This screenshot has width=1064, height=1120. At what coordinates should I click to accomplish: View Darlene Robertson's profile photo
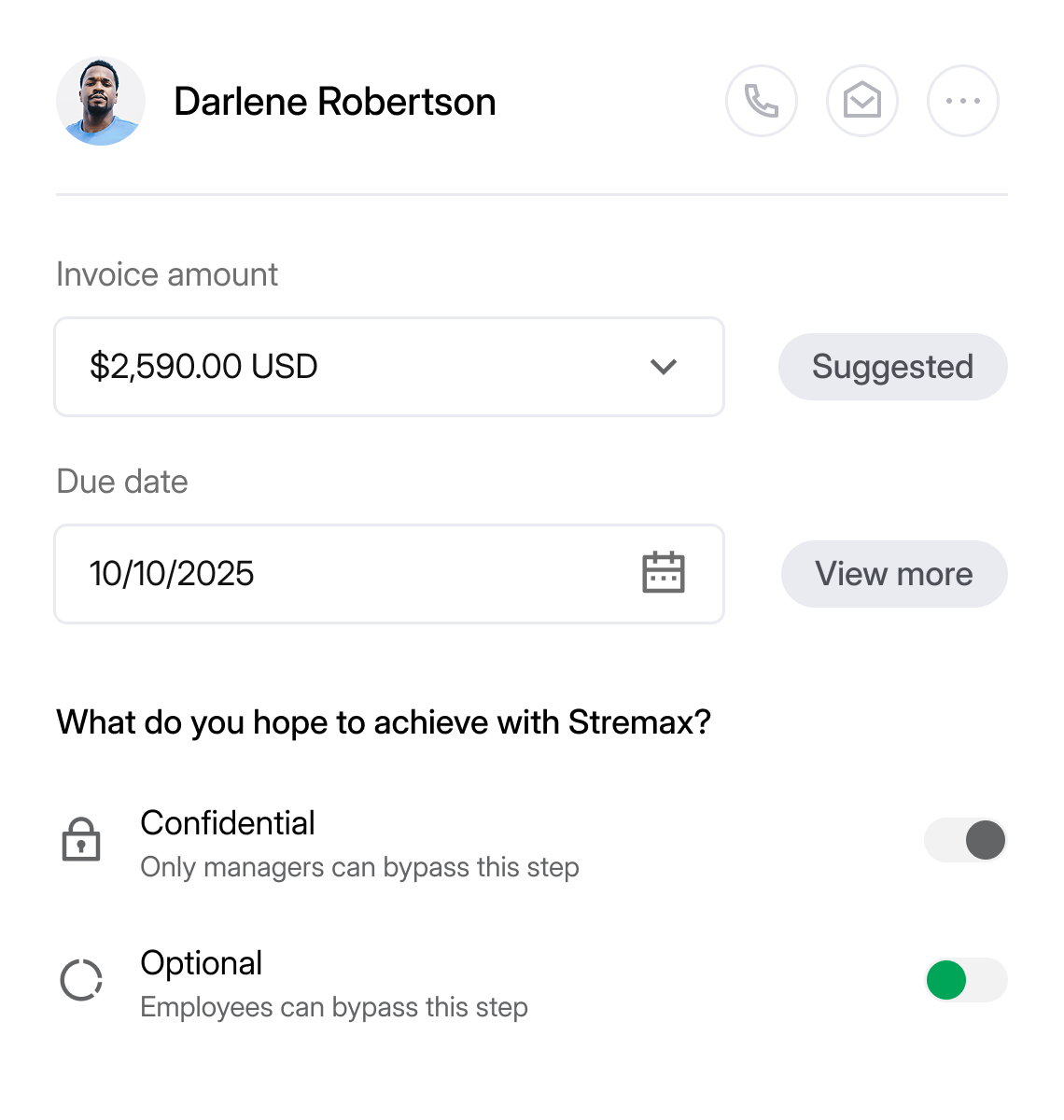(101, 101)
